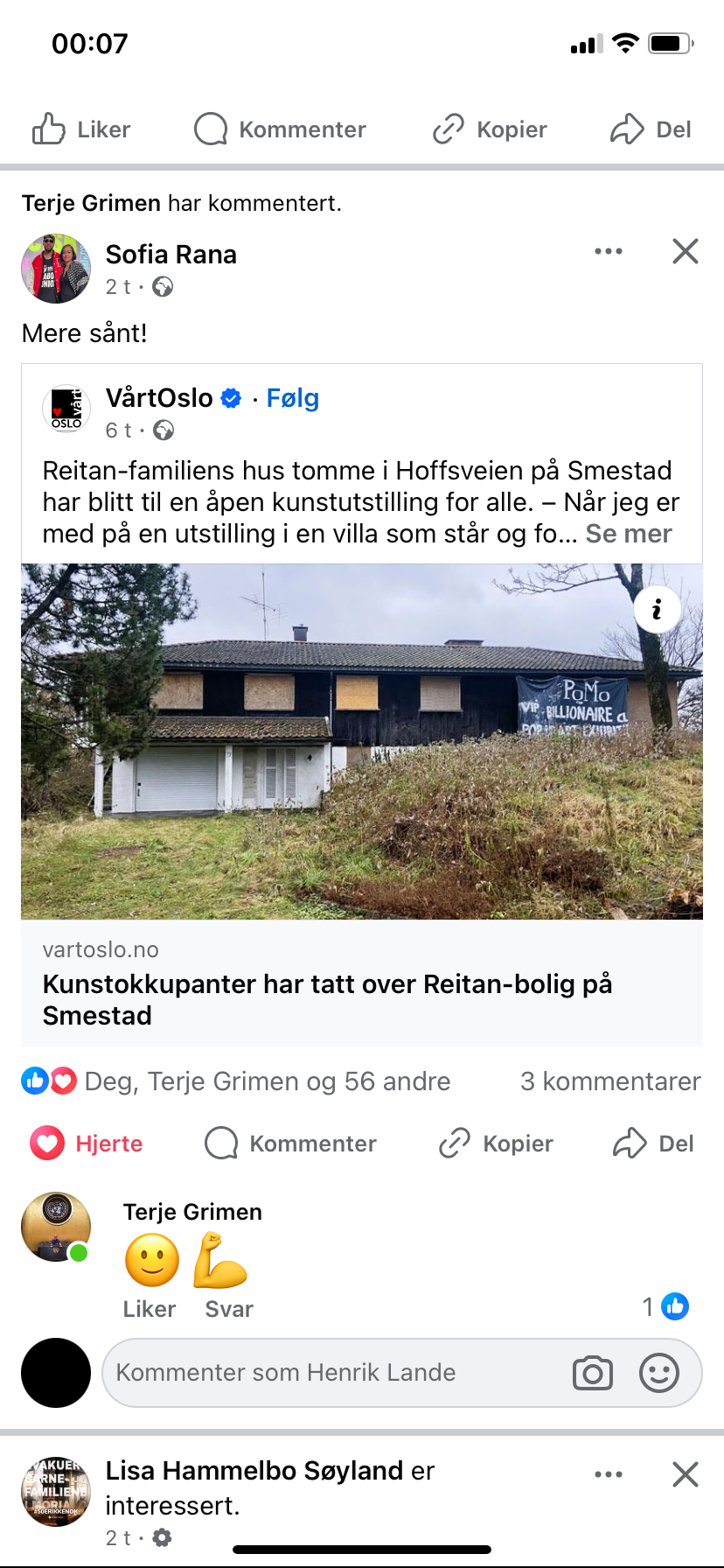Tap the Kommenter som Henrik Lande field
The height and width of the screenshot is (1568, 724).
[332, 1373]
